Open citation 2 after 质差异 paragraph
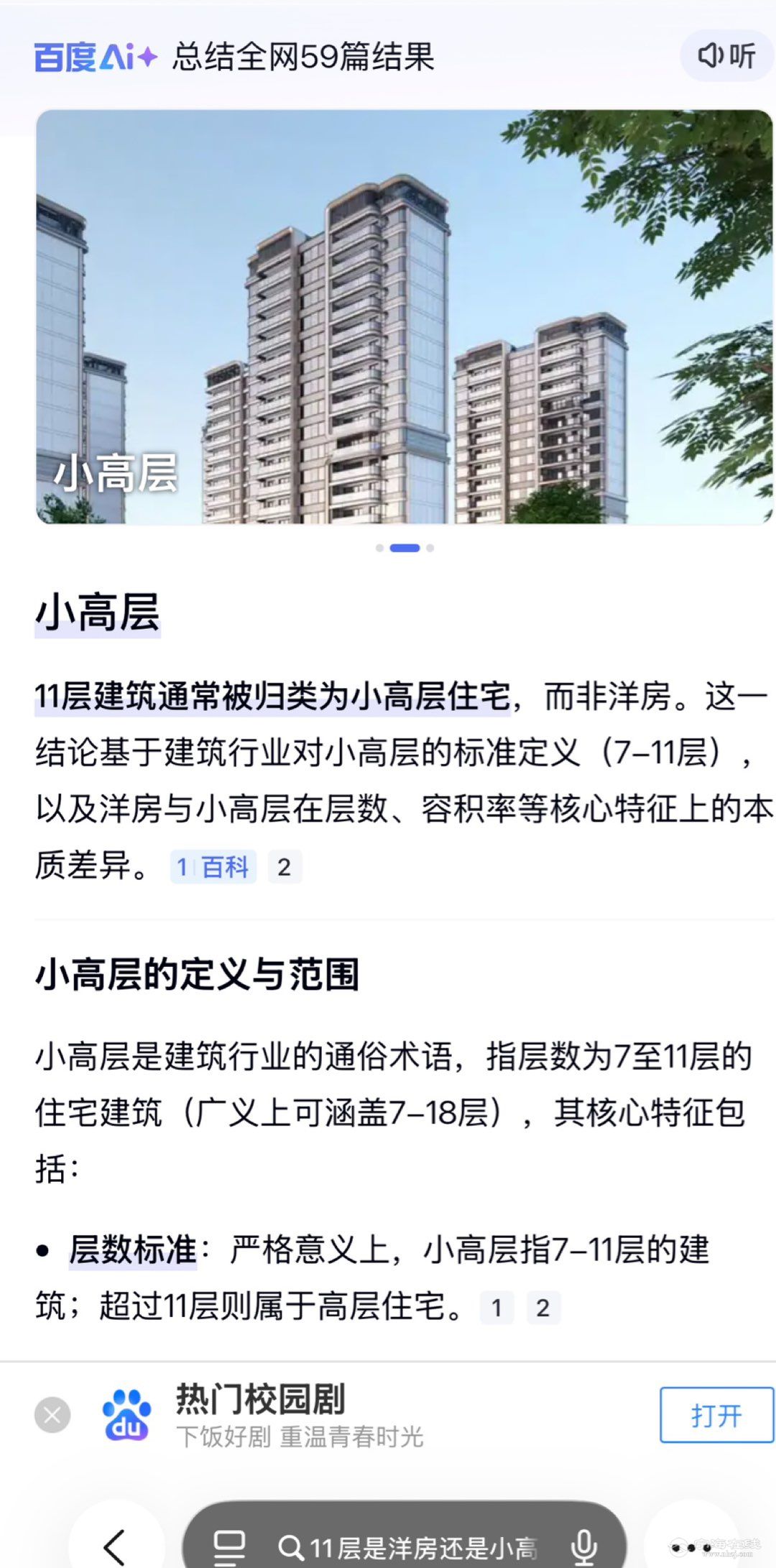The height and width of the screenshot is (1568, 776). point(285,867)
